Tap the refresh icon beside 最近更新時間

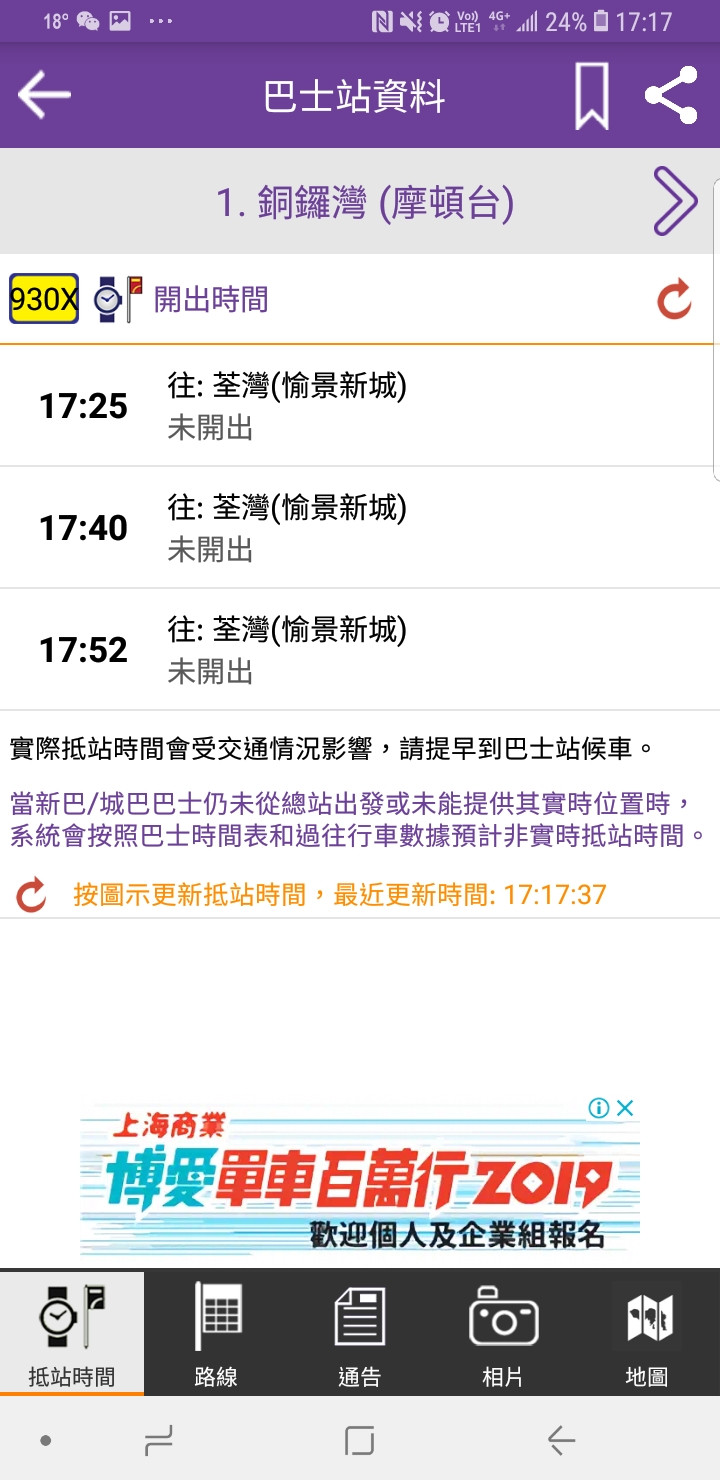32,894
